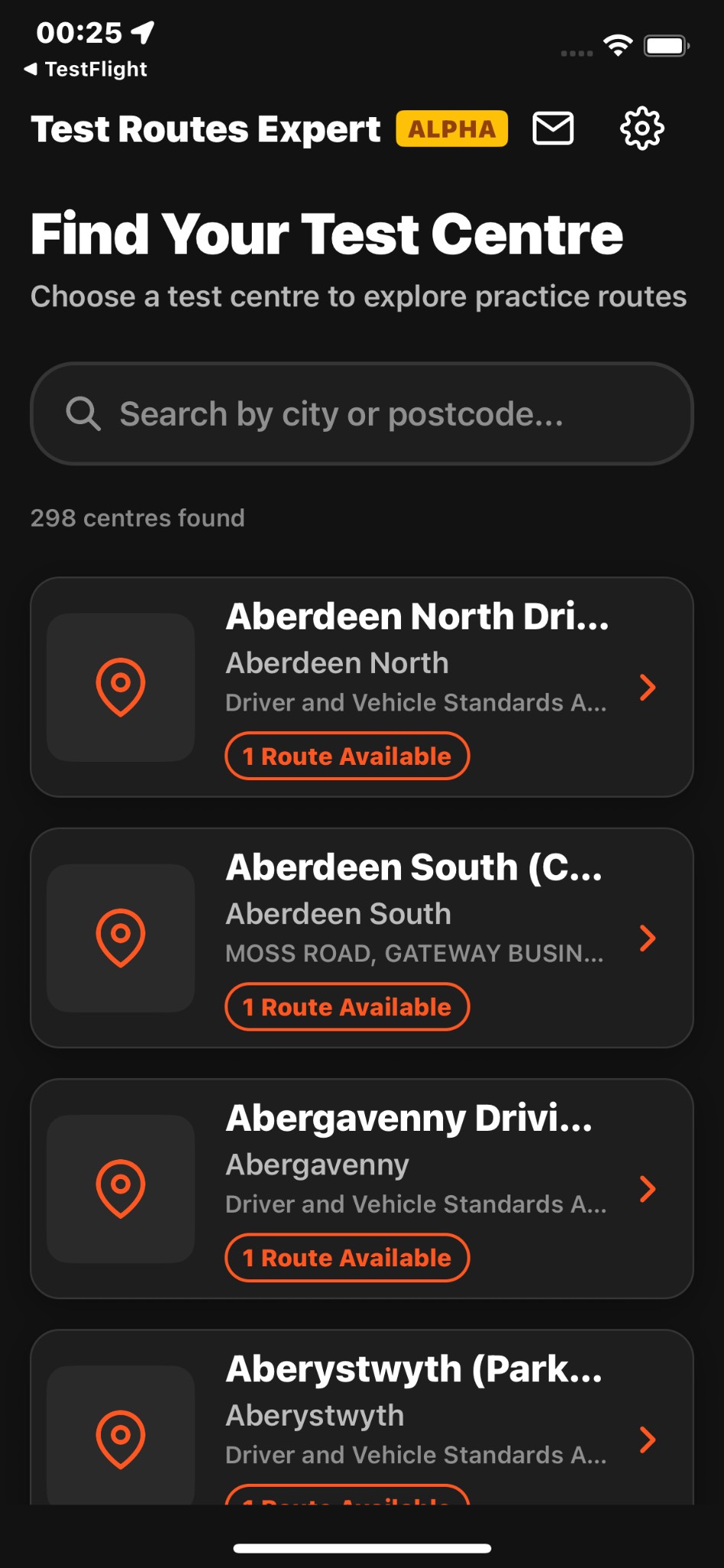Select the Abergavenny Driving centre card
Image resolution: width=724 pixels, height=1568 pixels.
tap(362, 1188)
